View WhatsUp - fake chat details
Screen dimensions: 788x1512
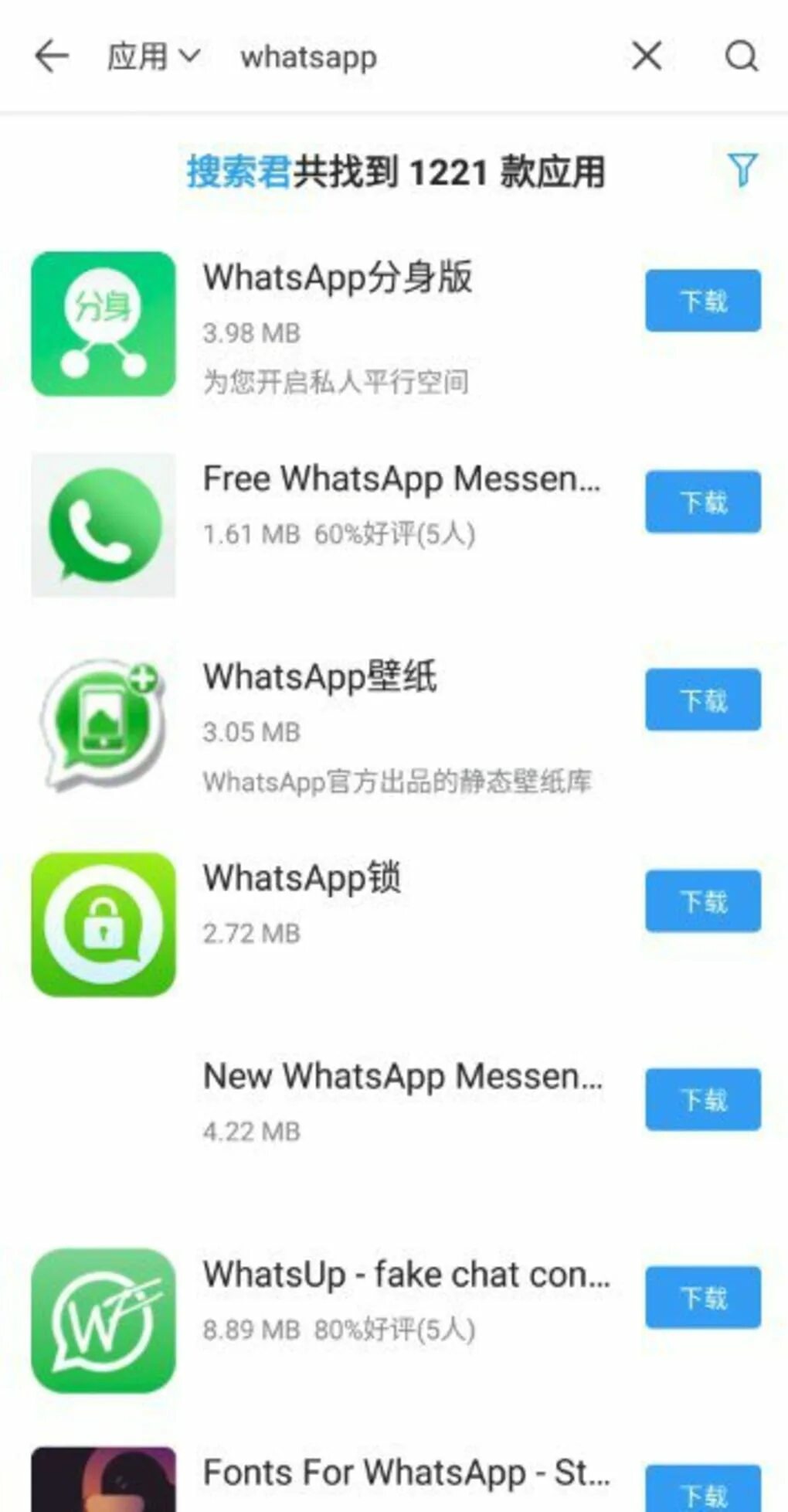click(x=324, y=1320)
